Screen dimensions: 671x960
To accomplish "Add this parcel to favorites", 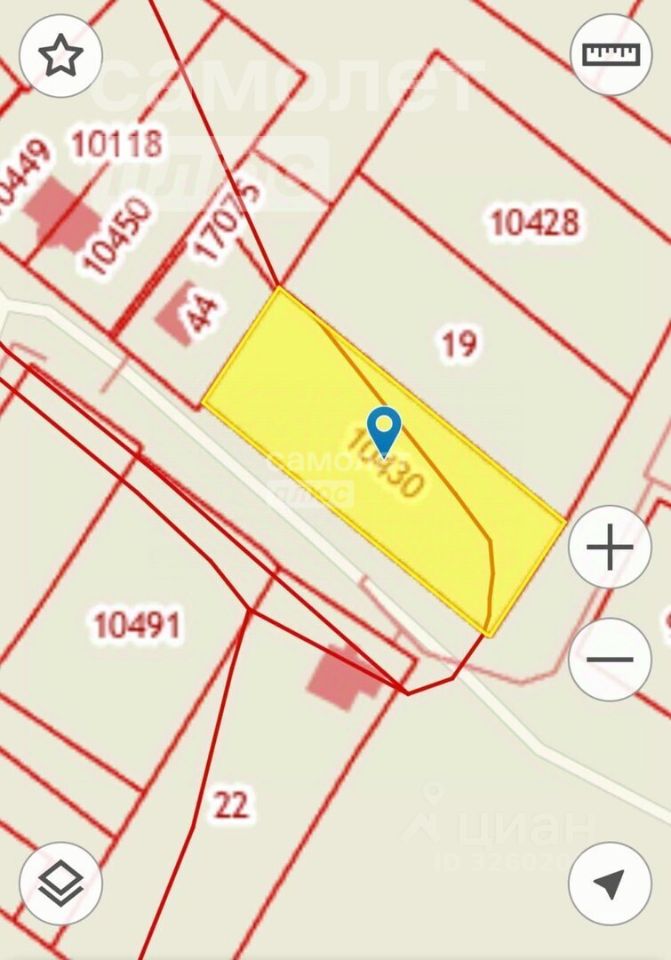I will 61,56.
